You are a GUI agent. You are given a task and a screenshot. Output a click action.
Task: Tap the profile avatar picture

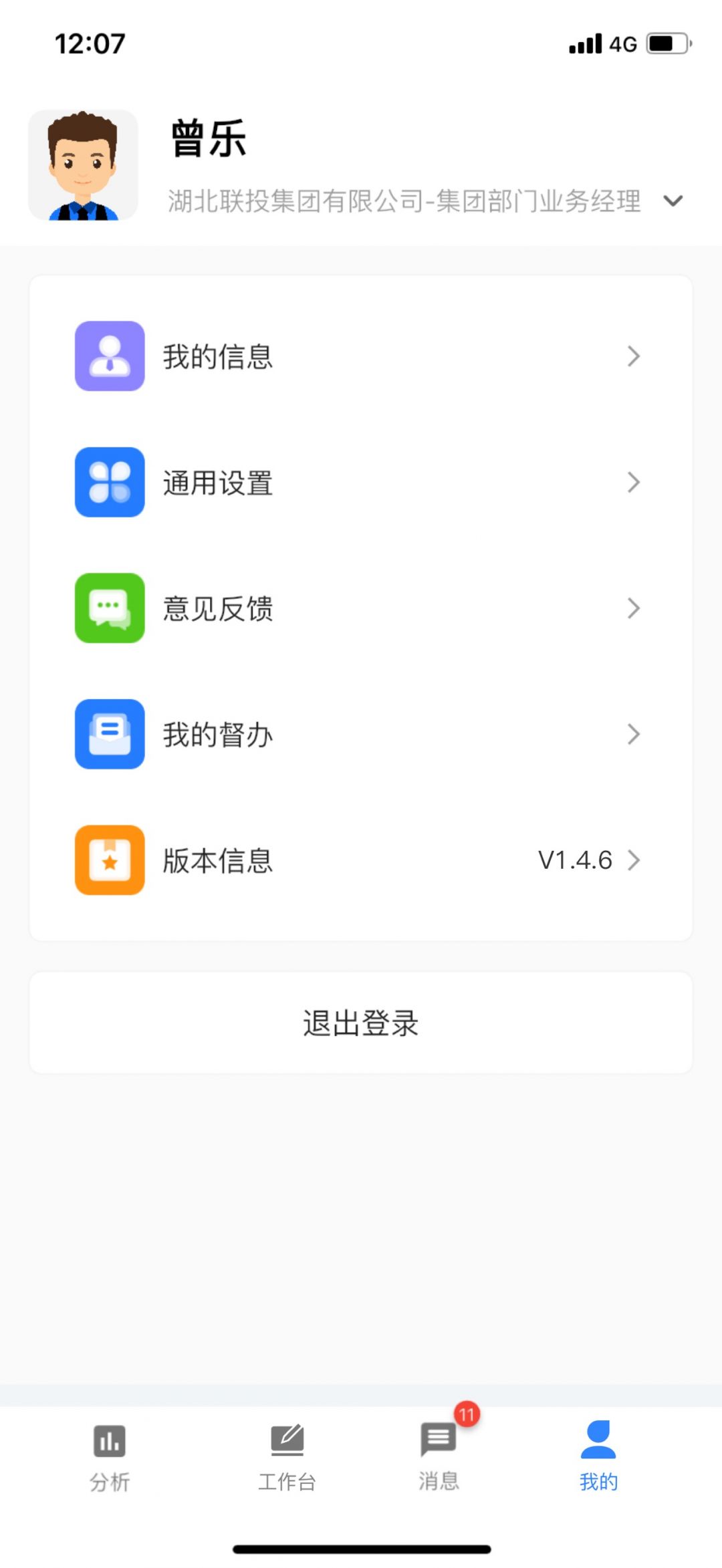coord(83,165)
